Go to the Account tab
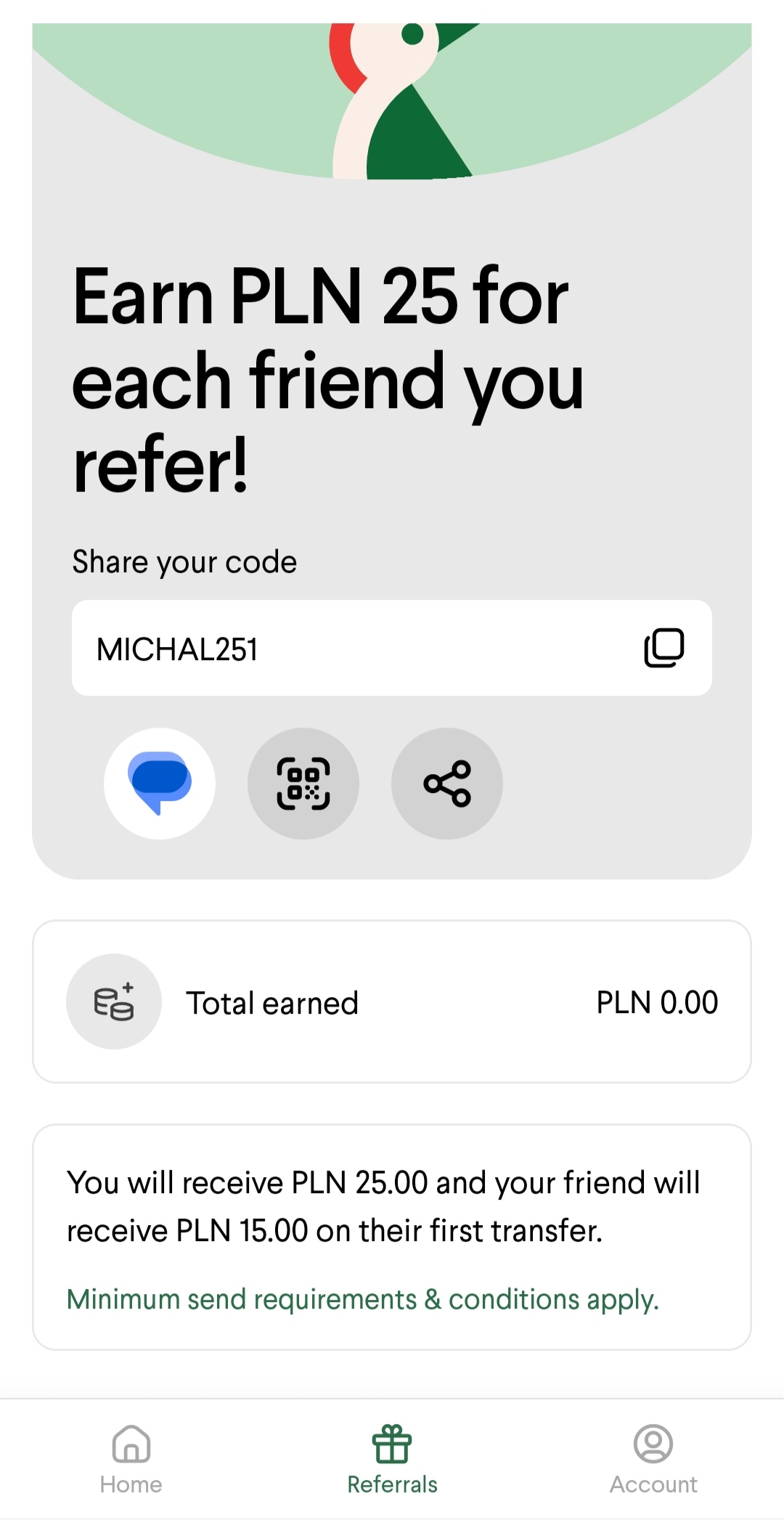 653,1458
